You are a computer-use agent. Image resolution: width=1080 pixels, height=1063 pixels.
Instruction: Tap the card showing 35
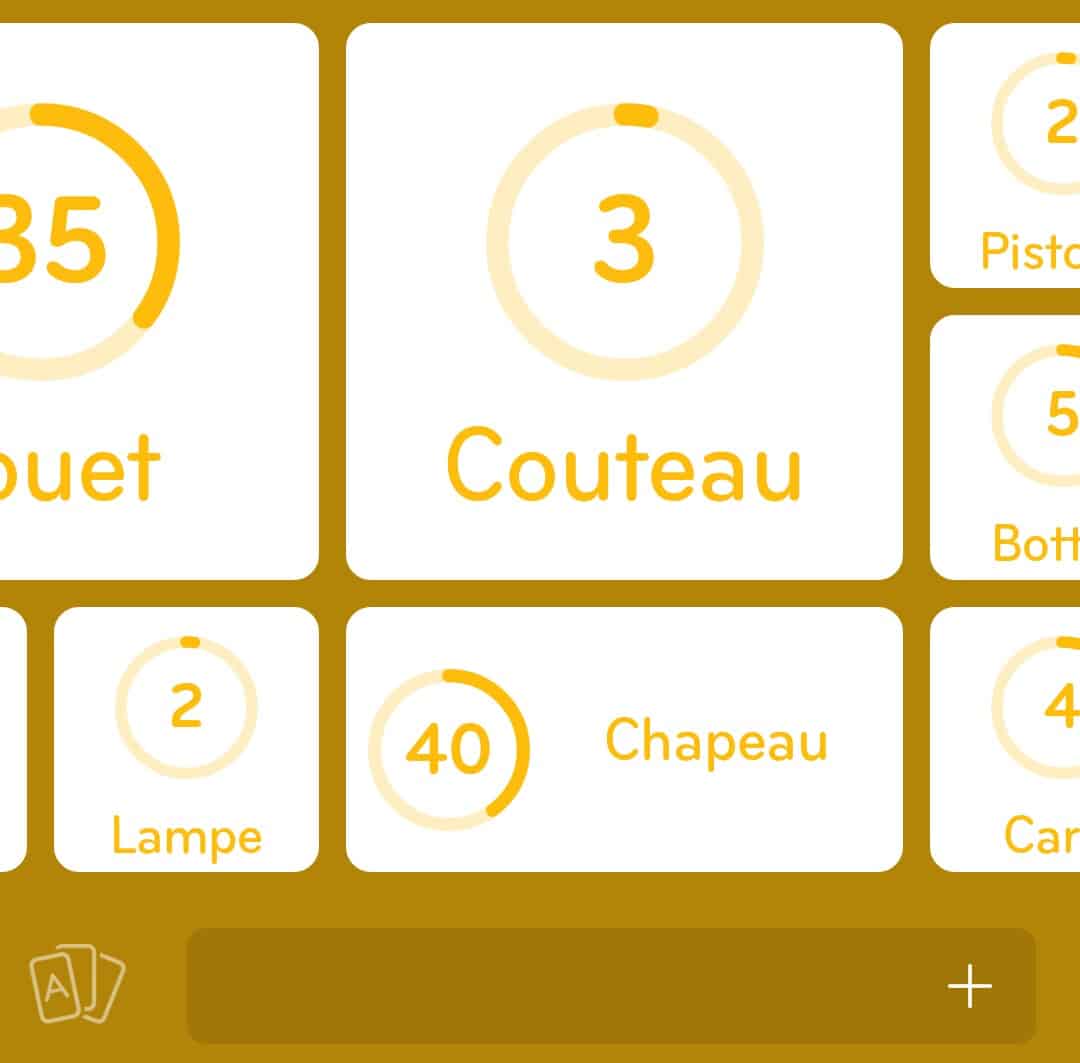pyautogui.click(x=150, y=300)
